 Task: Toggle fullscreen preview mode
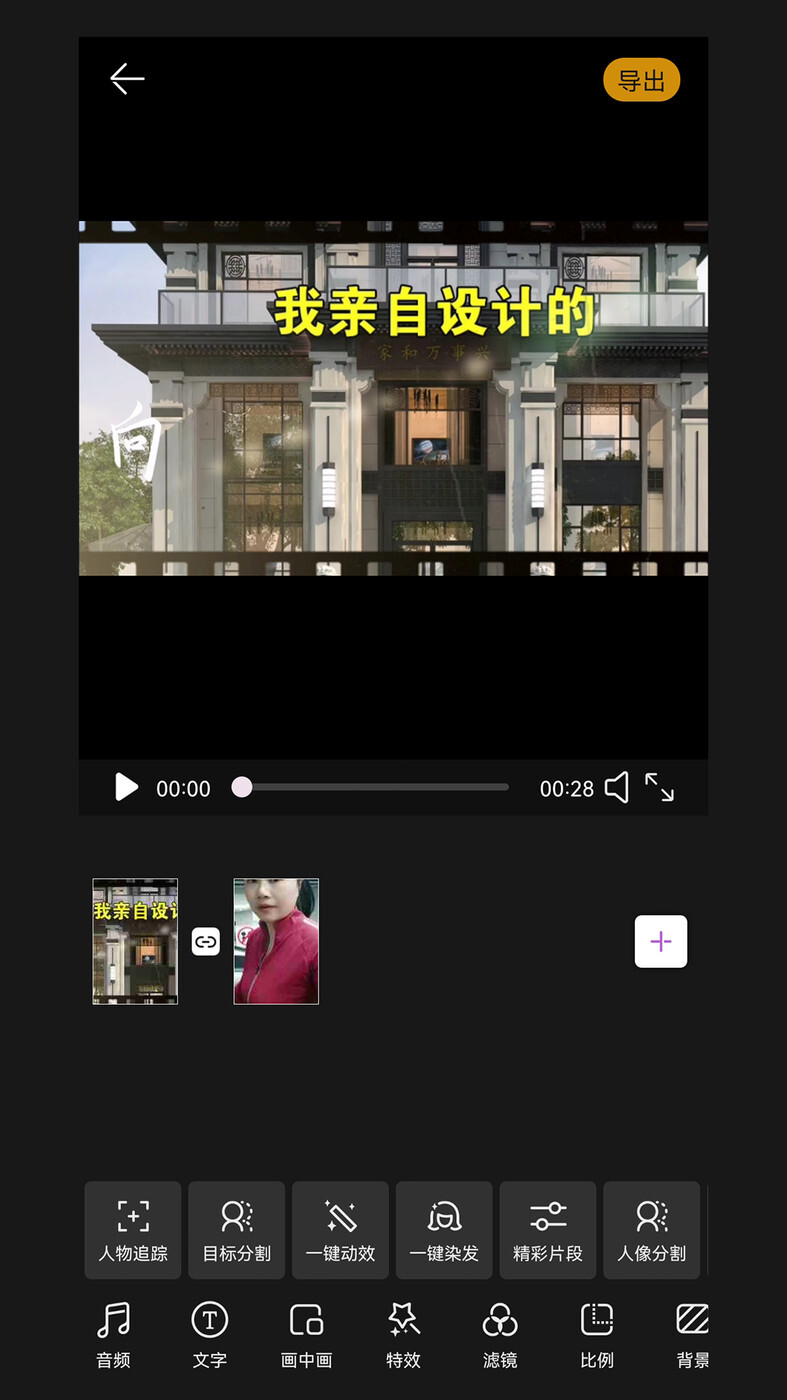click(x=660, y=788)
